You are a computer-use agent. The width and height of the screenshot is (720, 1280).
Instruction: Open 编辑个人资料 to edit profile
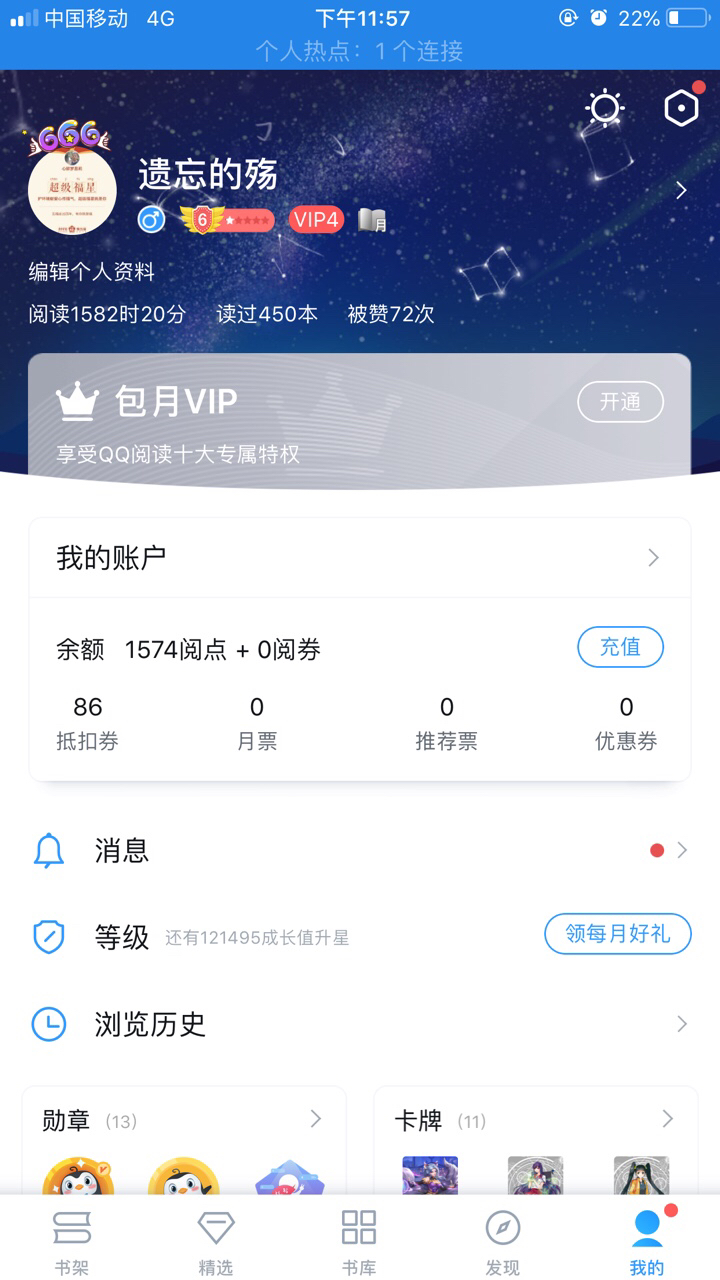92,272
